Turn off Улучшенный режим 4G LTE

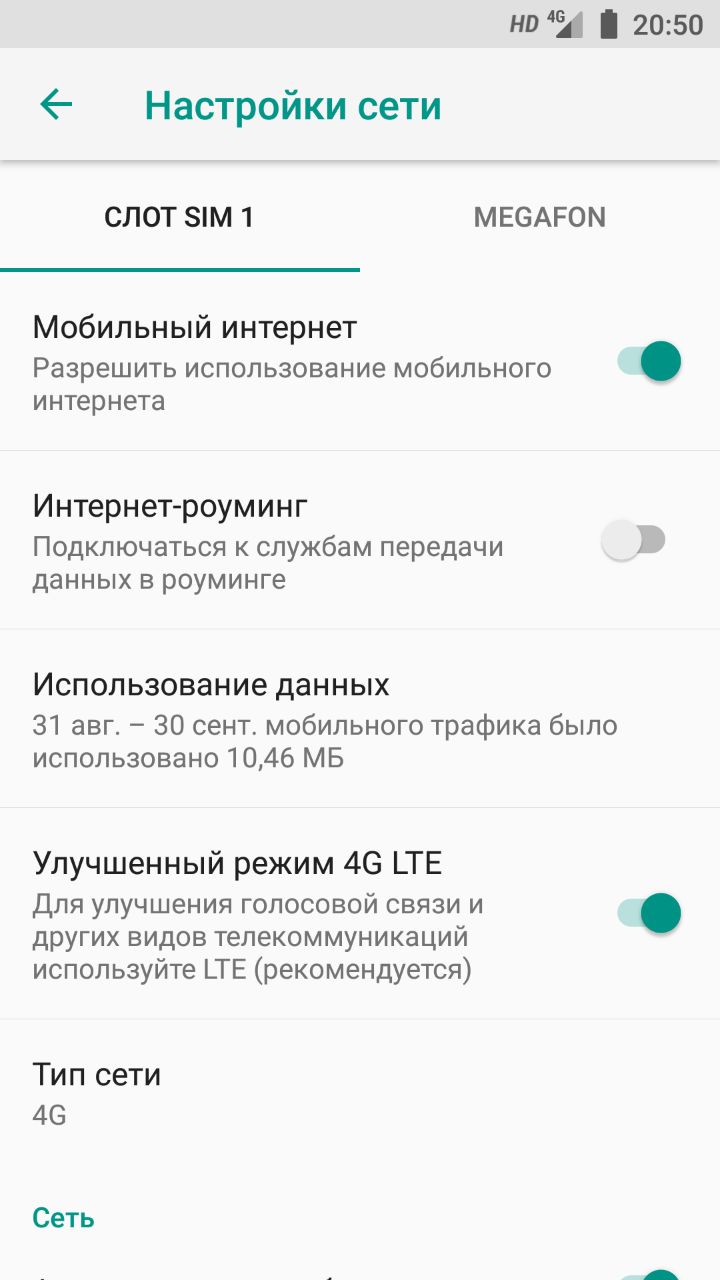[x=648, y=913]
